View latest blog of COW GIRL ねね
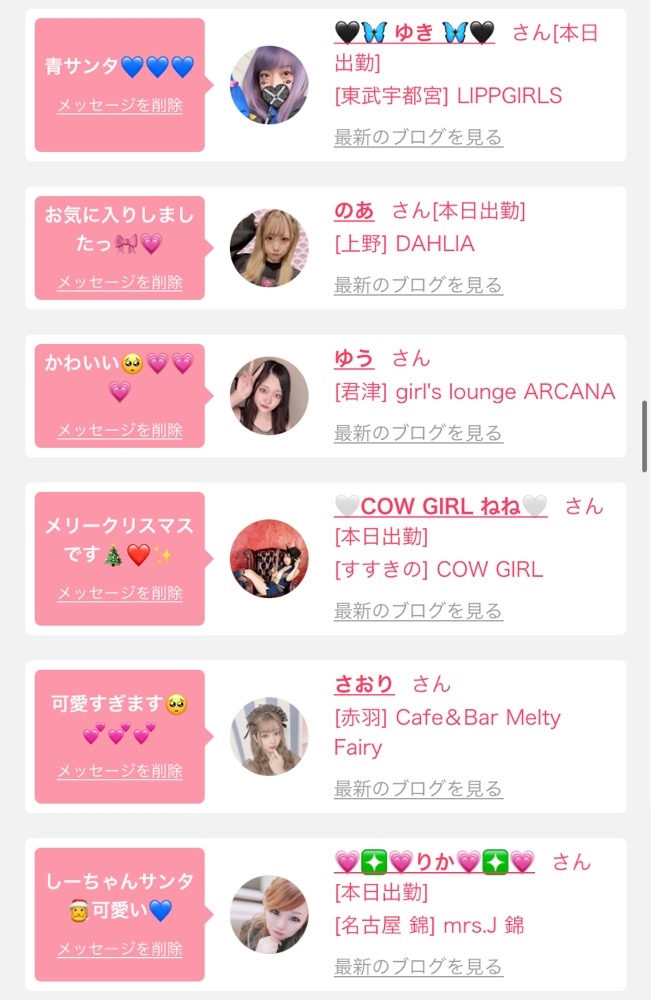 418,611
